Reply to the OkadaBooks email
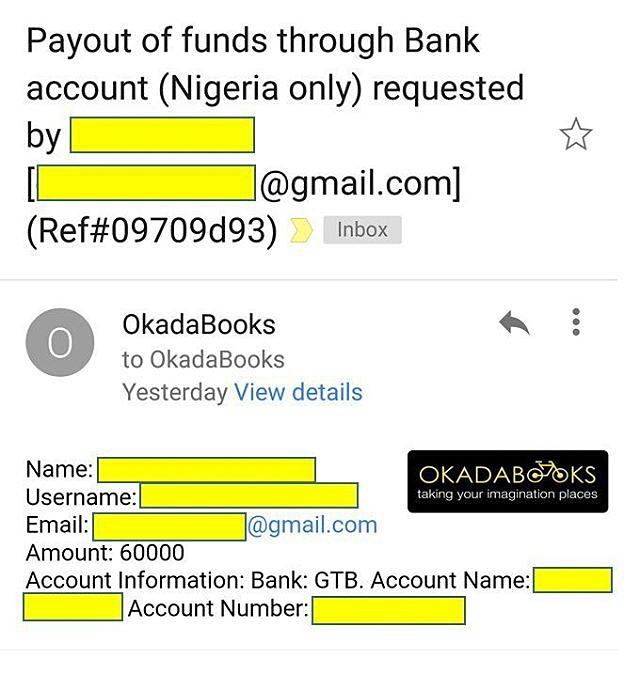Viewport: 640px width, 690px height. (514, 323)
